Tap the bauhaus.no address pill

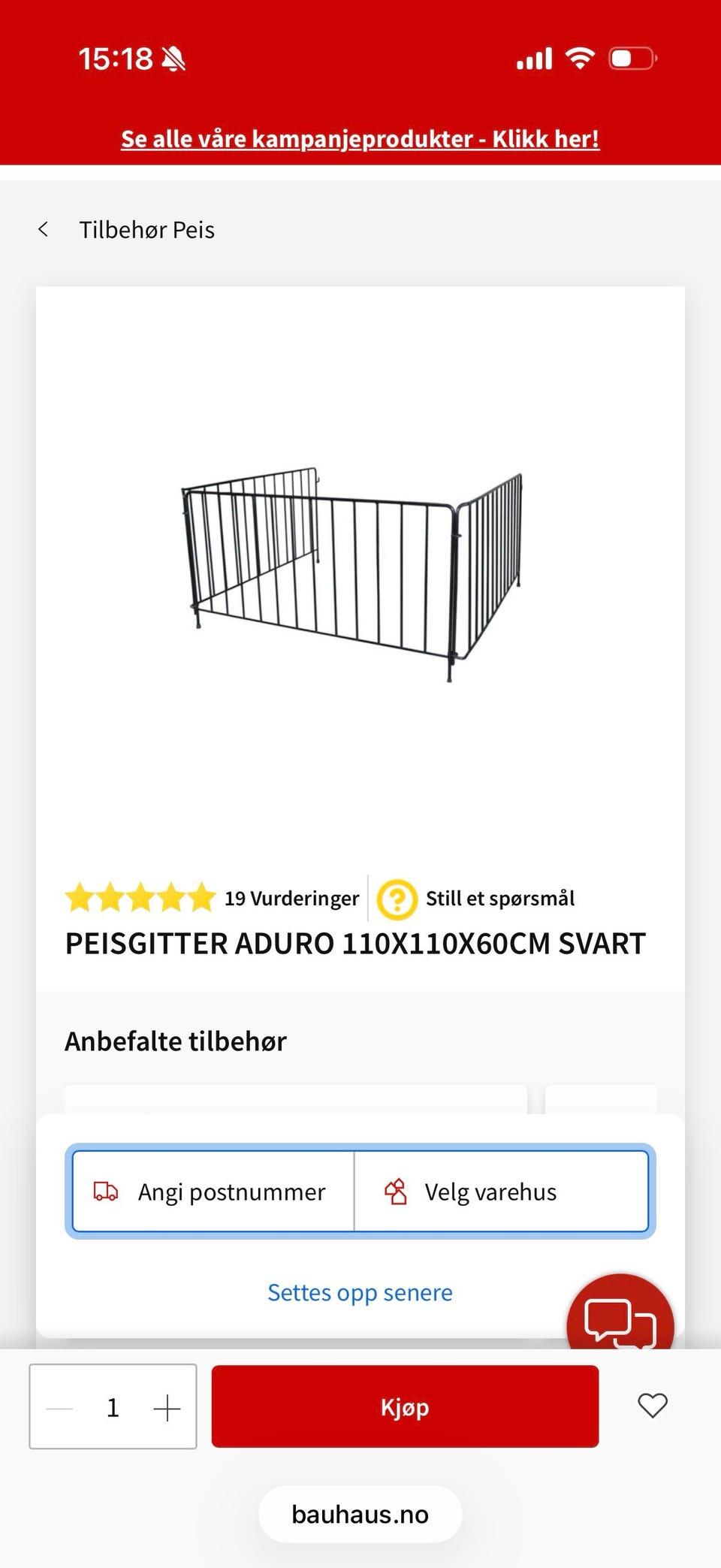pos(360,1514)
